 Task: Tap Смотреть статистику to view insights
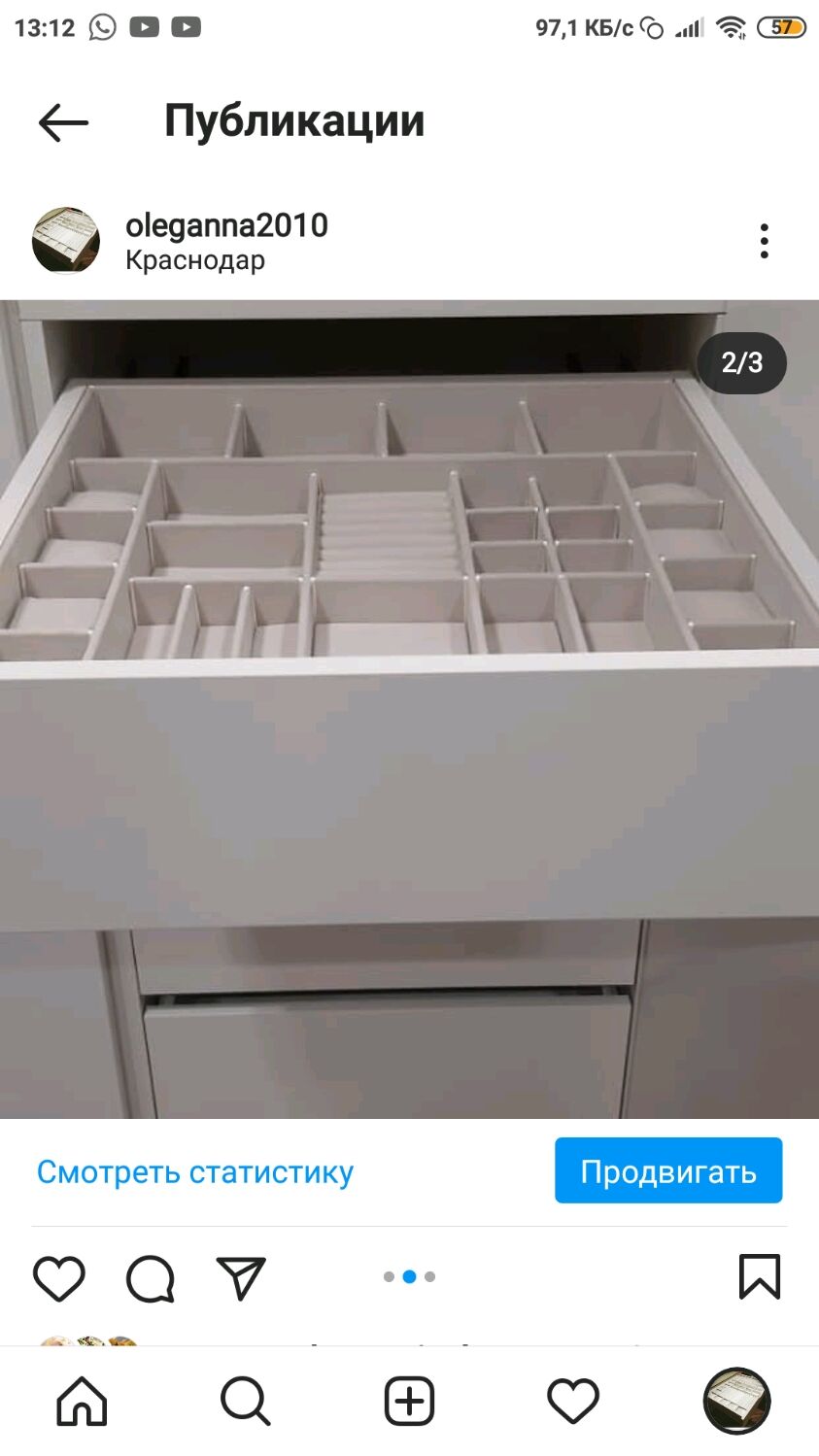coord(195,1171)
